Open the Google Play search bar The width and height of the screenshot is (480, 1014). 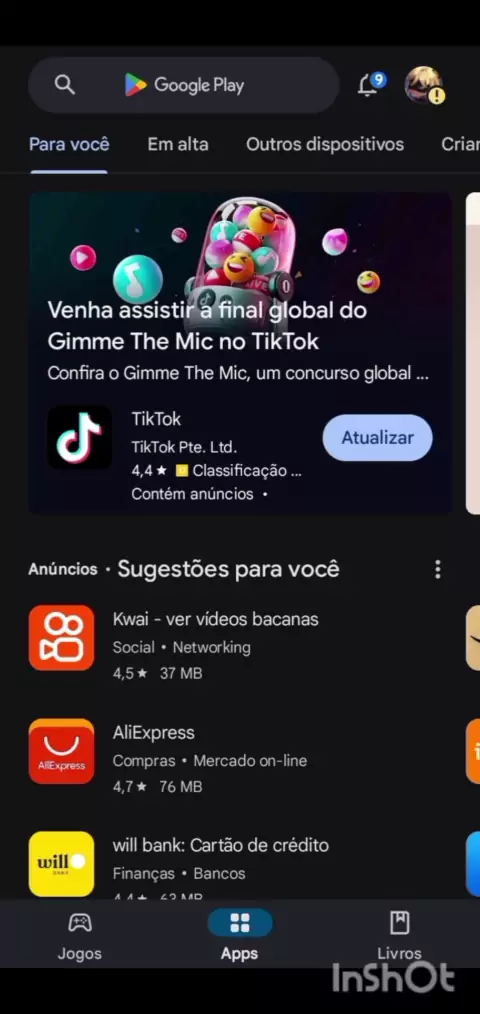pyautogui.click(x=184, y=85)
